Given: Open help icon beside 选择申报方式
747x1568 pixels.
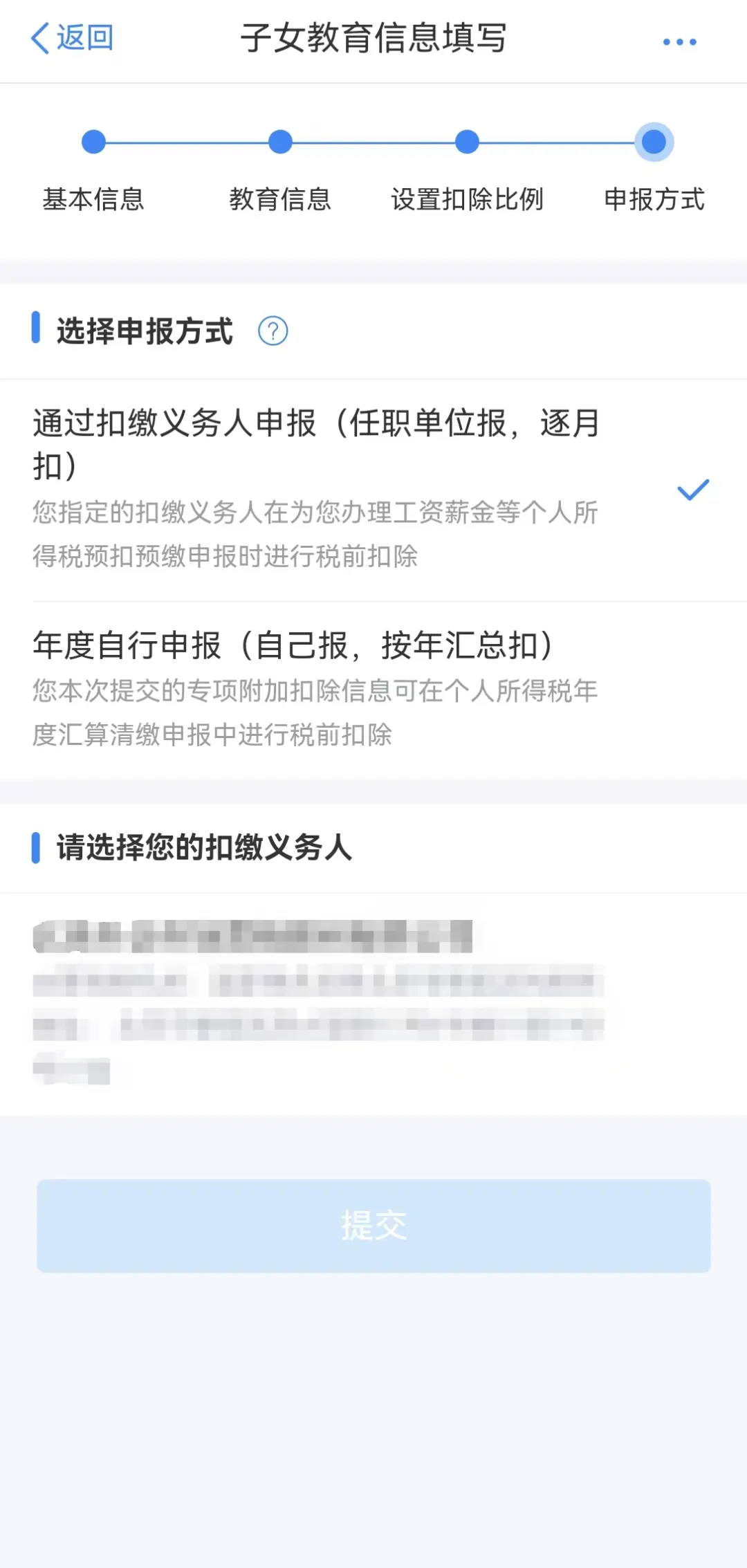Looking at the screenshot, I should click(273, 331).
